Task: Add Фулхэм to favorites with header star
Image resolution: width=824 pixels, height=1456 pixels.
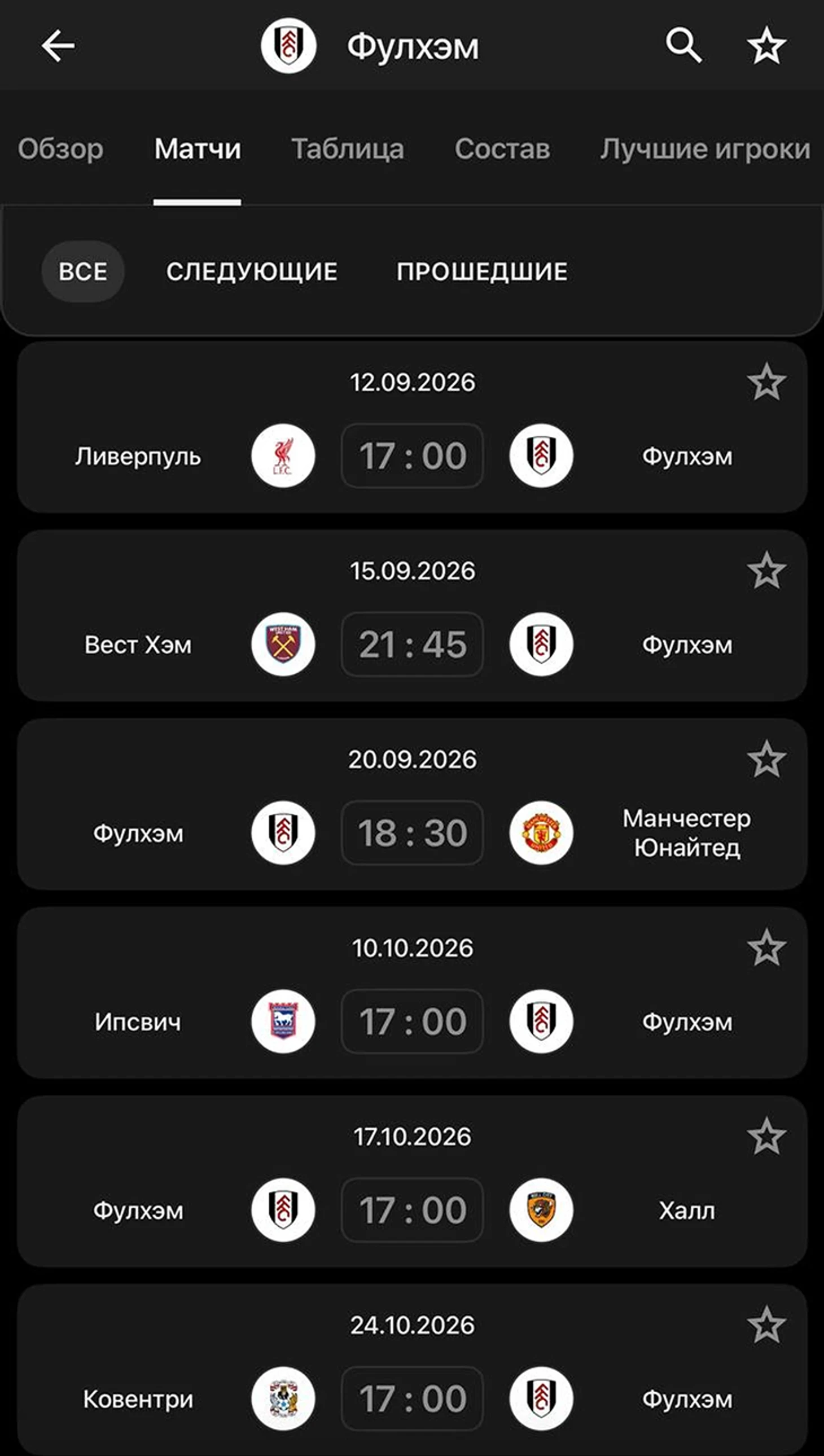Action: [x=766, y=46]
